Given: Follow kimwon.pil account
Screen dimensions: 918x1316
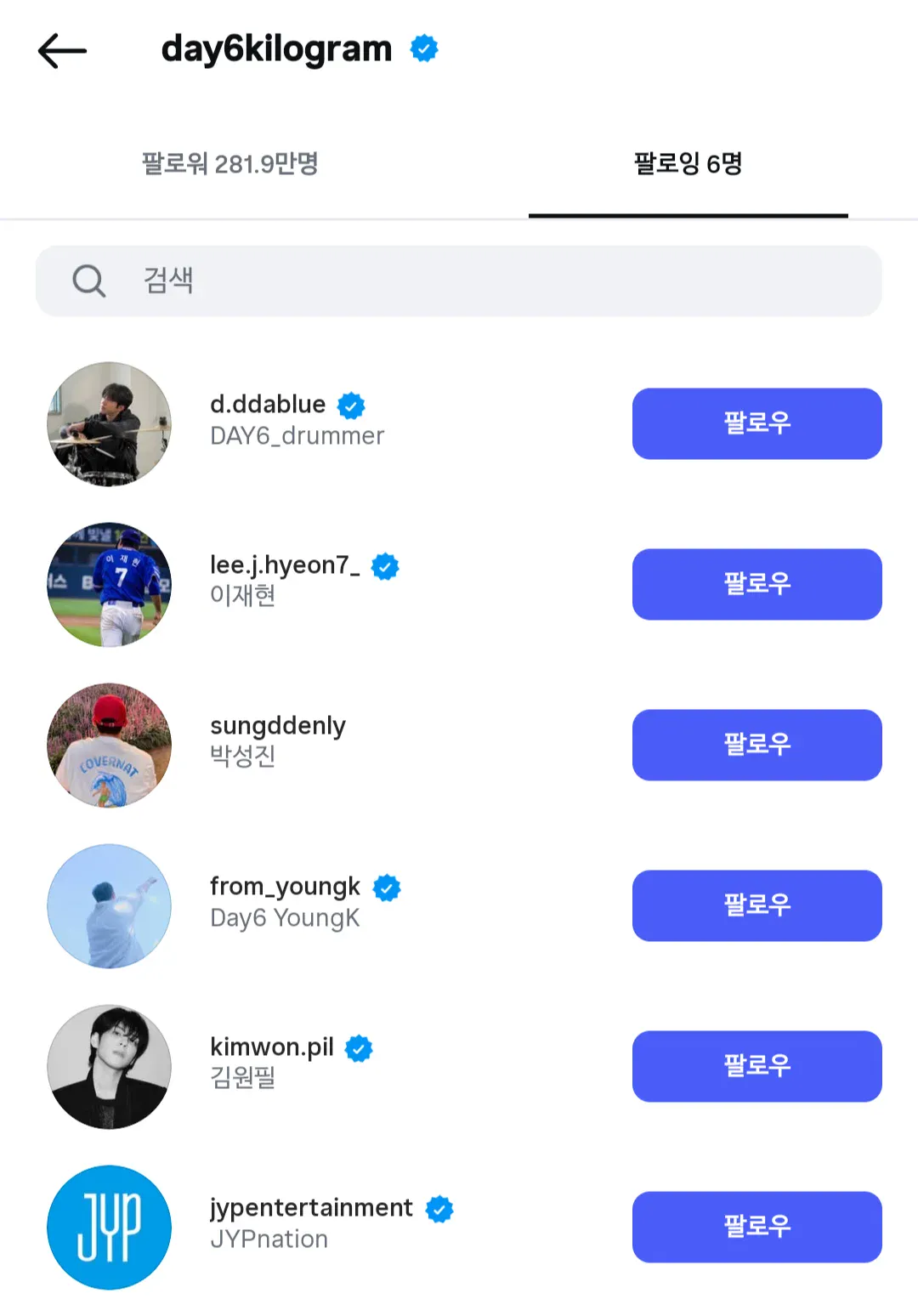Looking at the screenshot, I should (x=757, y=1066).
